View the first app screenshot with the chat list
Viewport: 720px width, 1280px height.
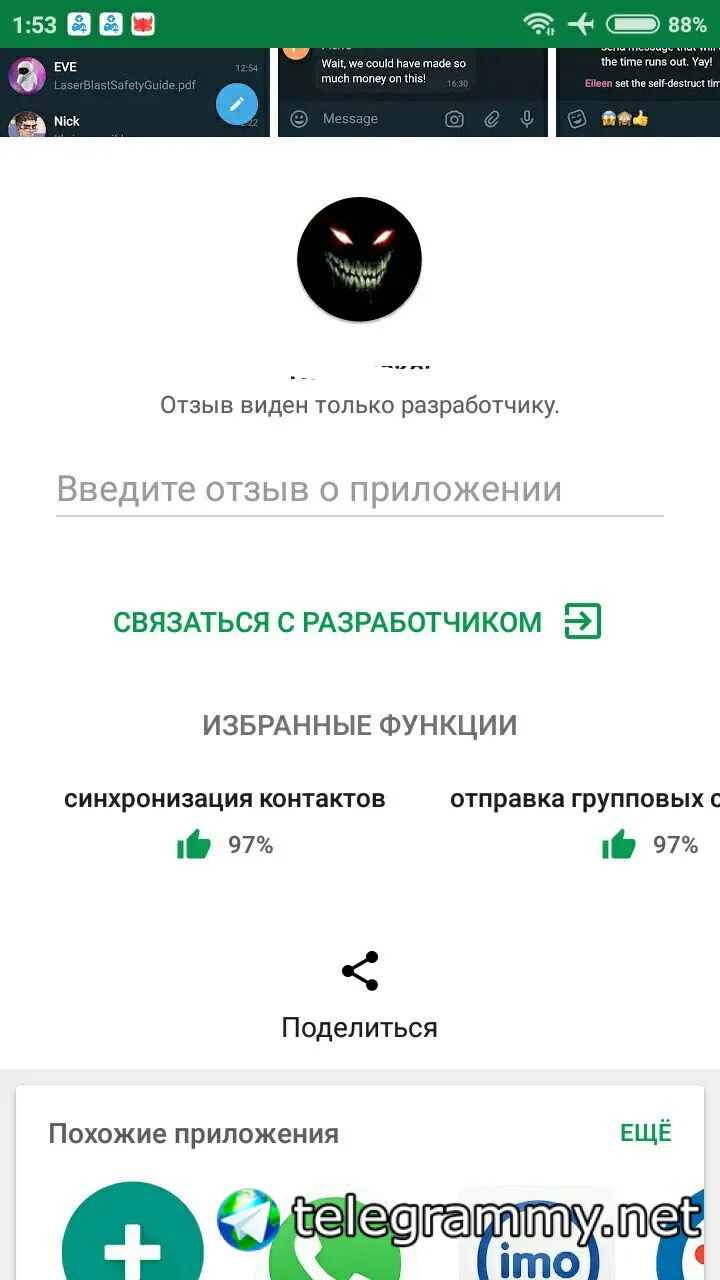coord(134,92)
